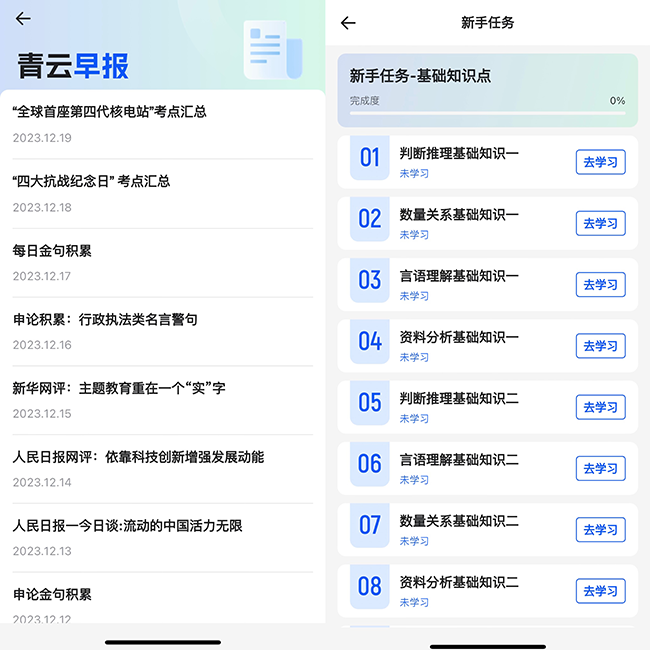Open "全球首座第四代核电站"考点汇总 article
Viewport: 650px width, 650px height.
click(x=110, y=112)
